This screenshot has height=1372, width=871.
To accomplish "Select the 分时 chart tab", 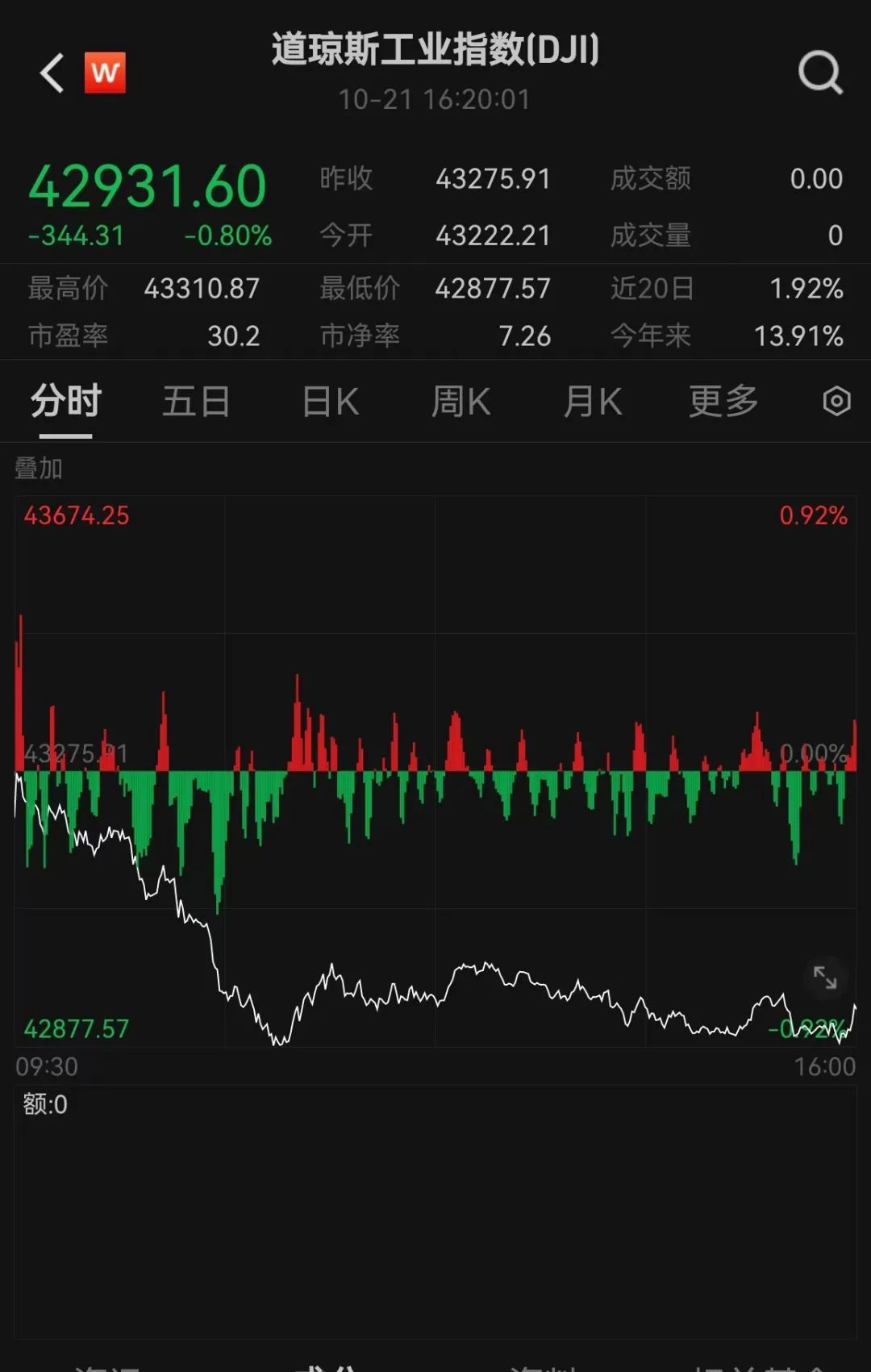I will pyautogui.click(x=65, y=402).
